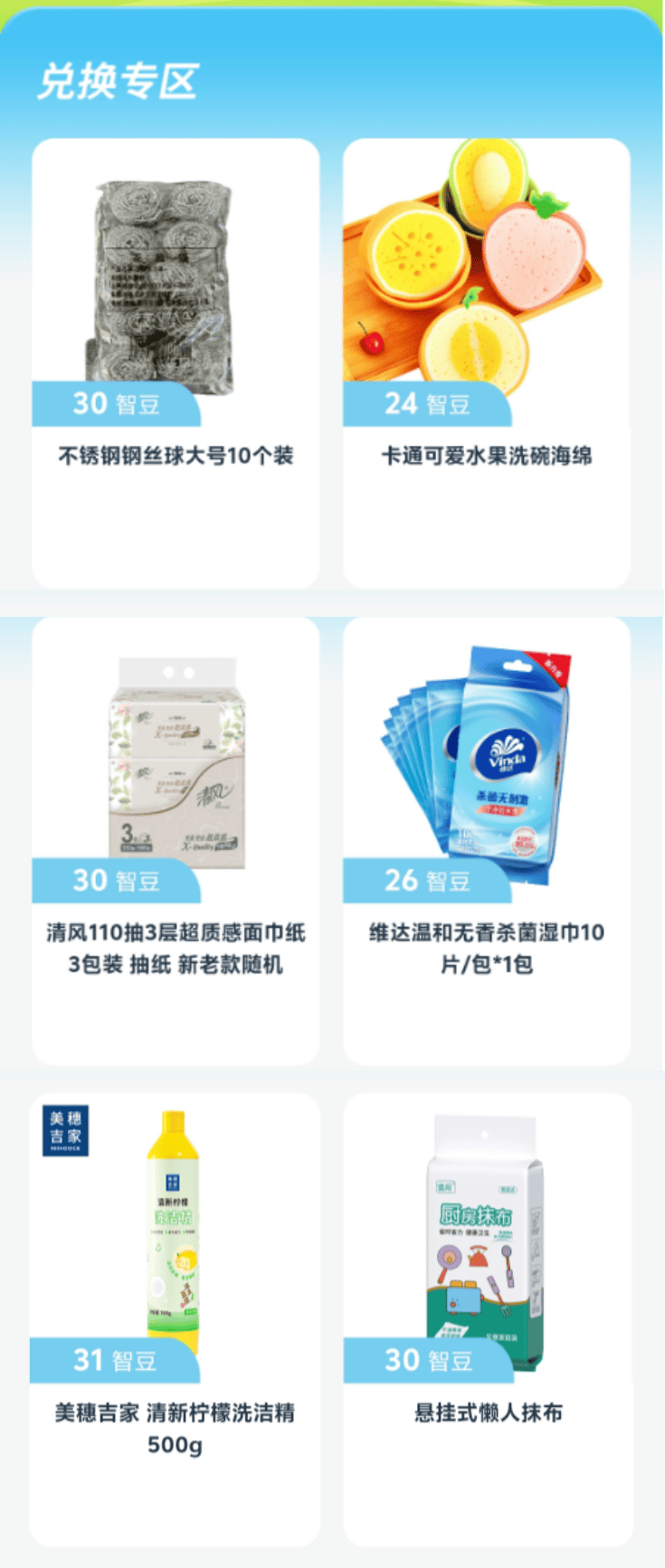Select the 清风110抽3层超质感面巾纸 card
The height and width of the screenshot is (1568, 665).
pos(176,841)
